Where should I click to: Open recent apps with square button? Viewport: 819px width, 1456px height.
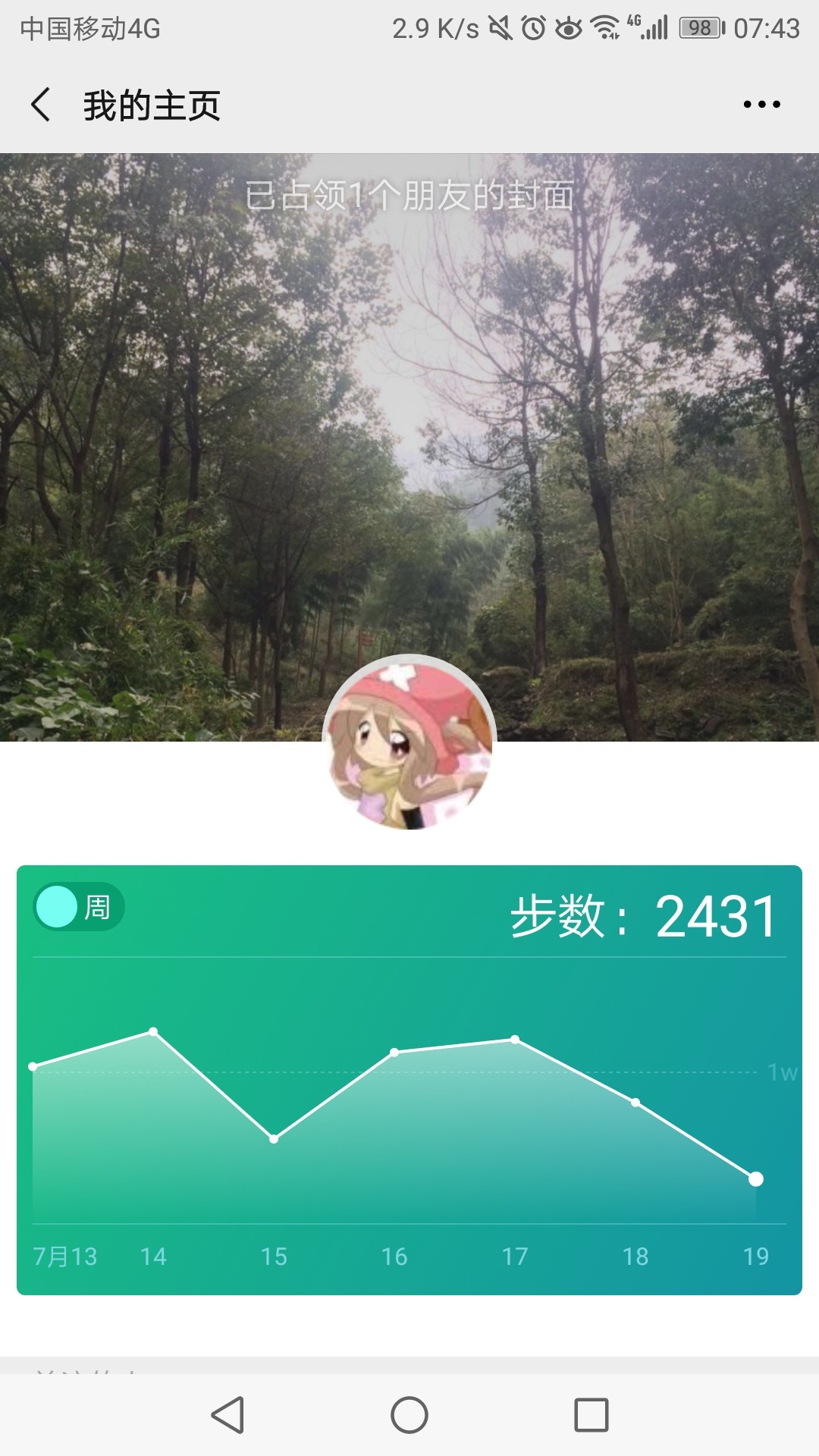[x=591, y=1415]
